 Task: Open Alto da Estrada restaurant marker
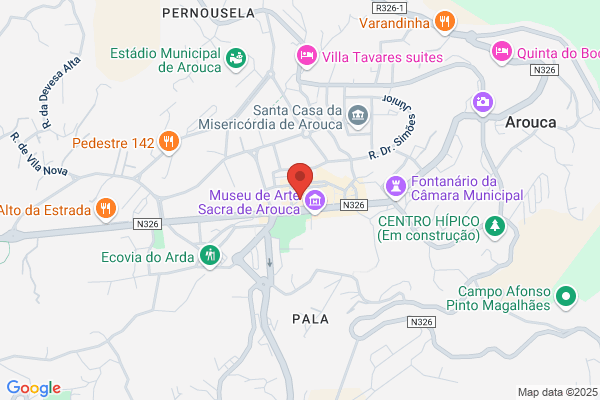(x=106, y=210)
